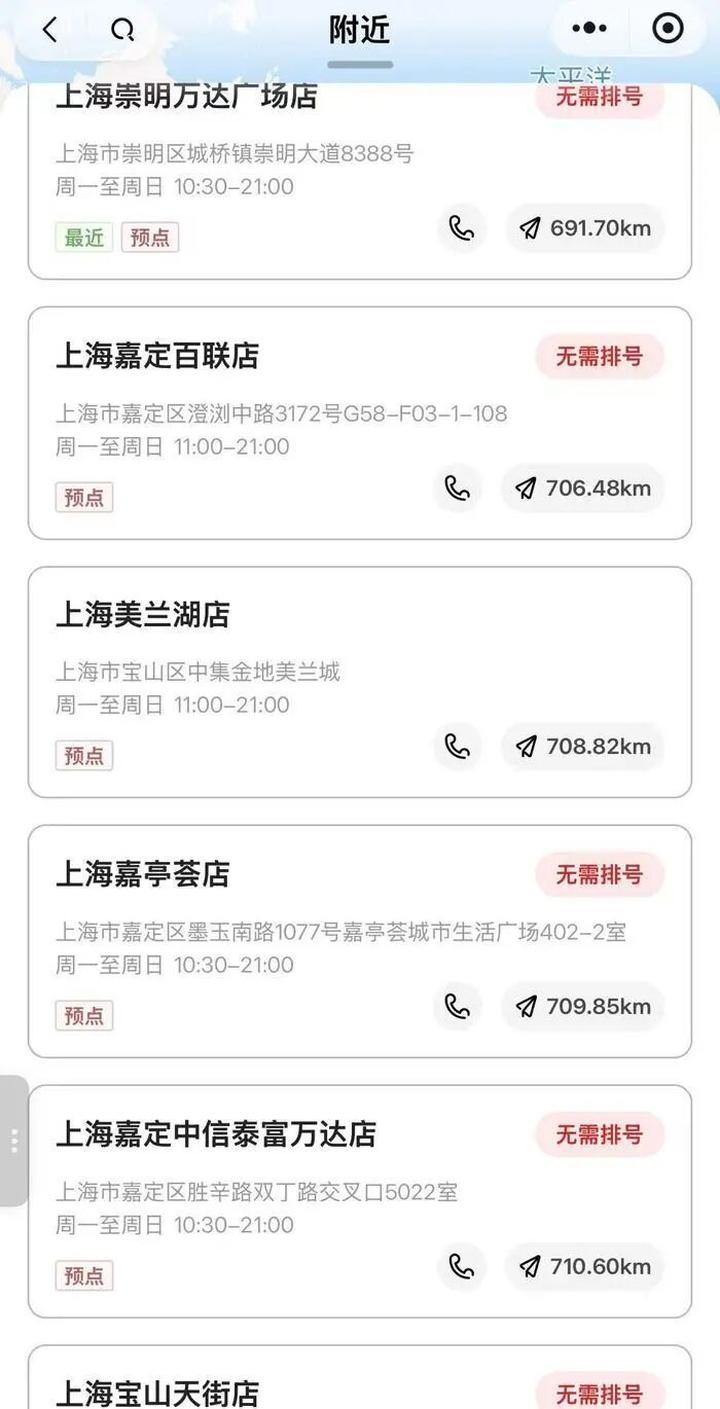Tap the side floating handle with dots
720x1409 pixels.
(14, 1140)
